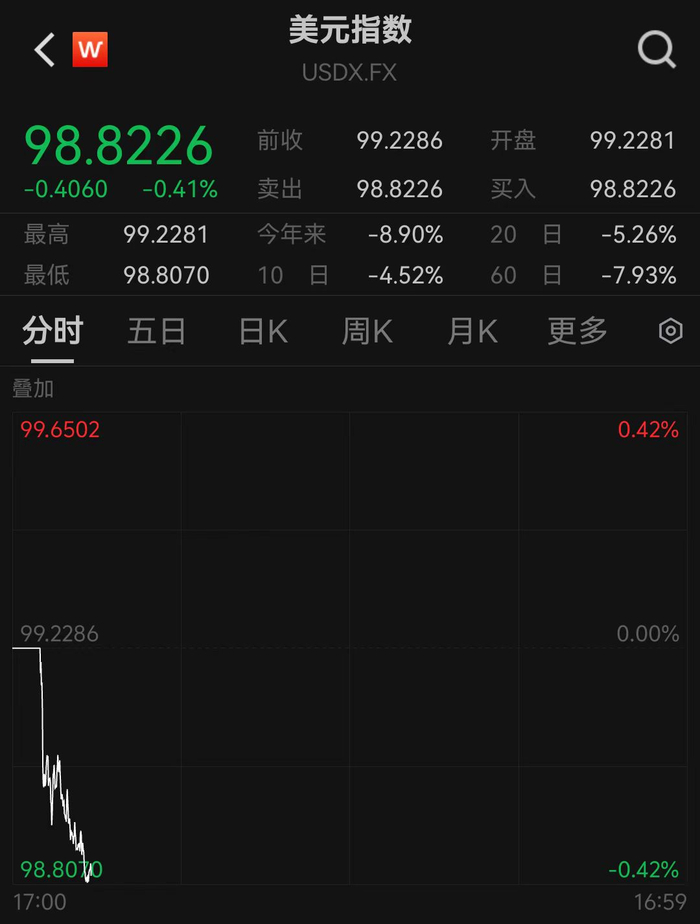Select the 日K chart tab
Image resolution: width=700 pixels, height=924 pixels.
coord(263,331)
